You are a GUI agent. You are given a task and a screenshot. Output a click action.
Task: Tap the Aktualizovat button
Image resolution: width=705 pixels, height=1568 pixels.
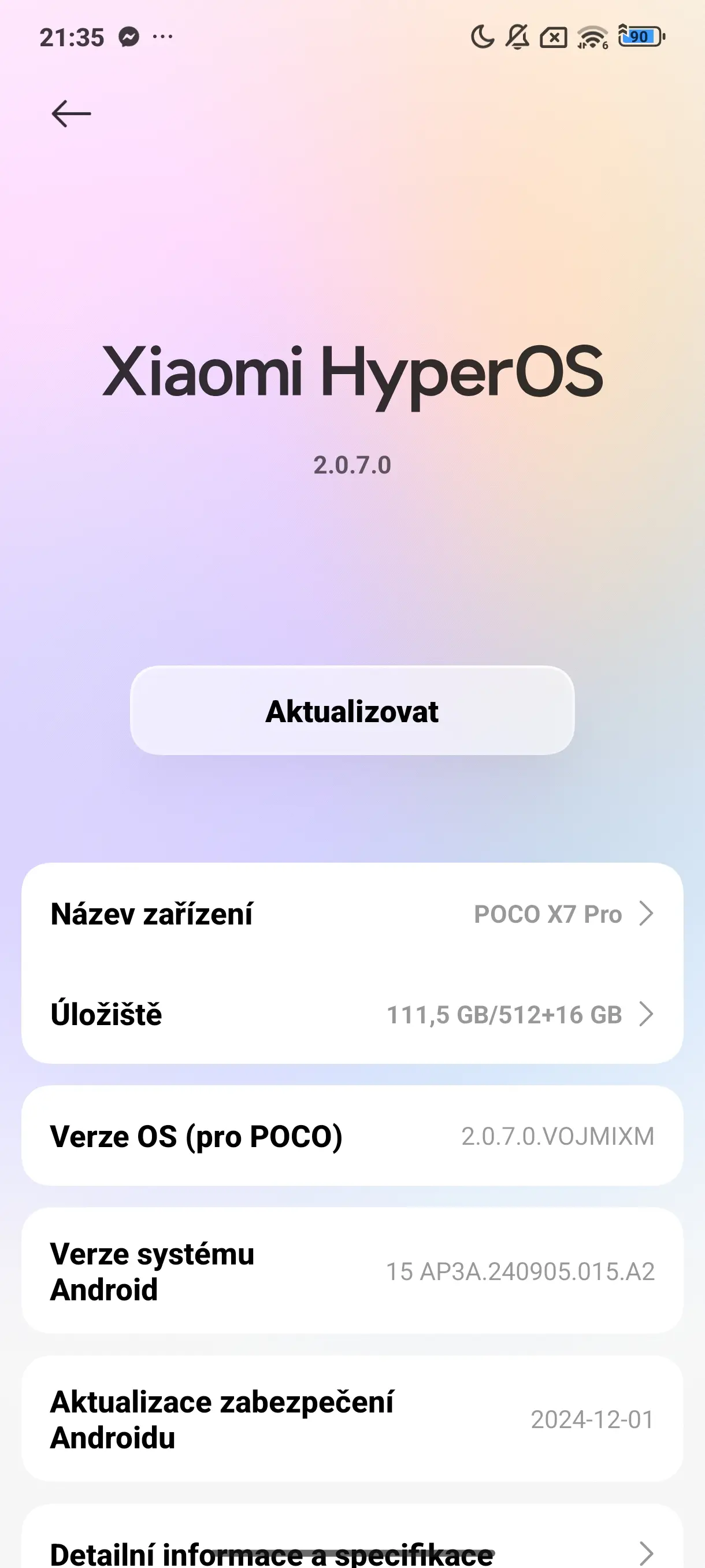[352, 711]
